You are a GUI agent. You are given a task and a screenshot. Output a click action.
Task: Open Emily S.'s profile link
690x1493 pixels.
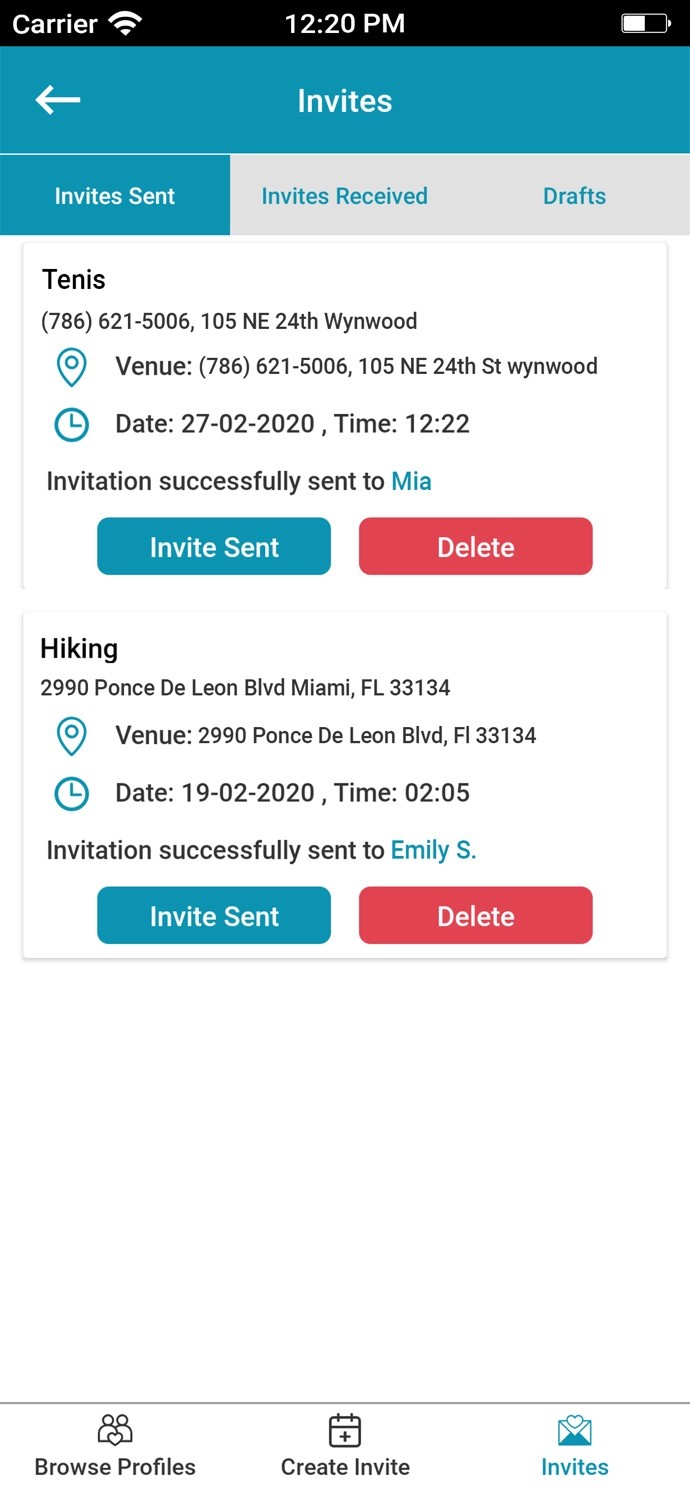tap(433, 851)
